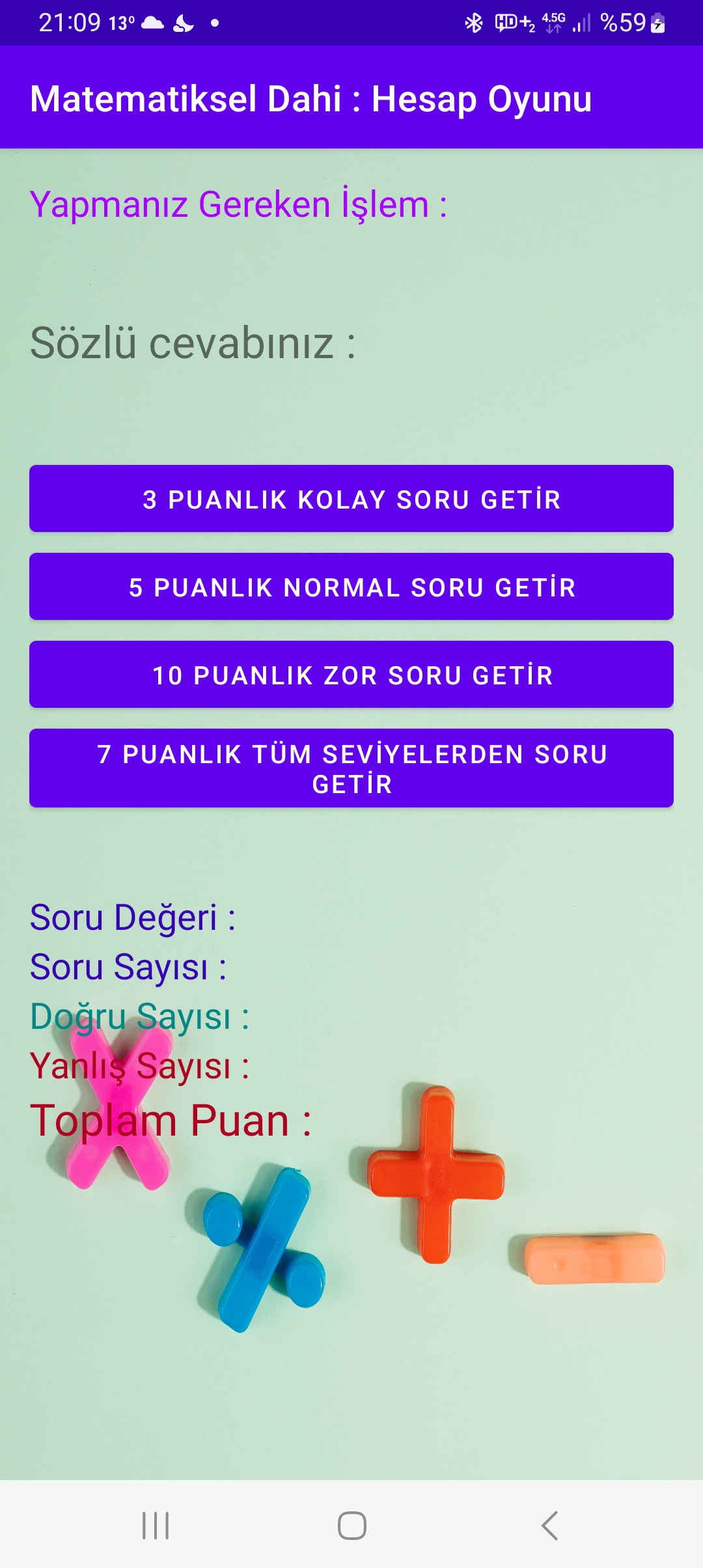This screenshot has height=1568, width=703.
Task: Go back with the system back button
Action: pyautogui.click(x=550, y=1525)
